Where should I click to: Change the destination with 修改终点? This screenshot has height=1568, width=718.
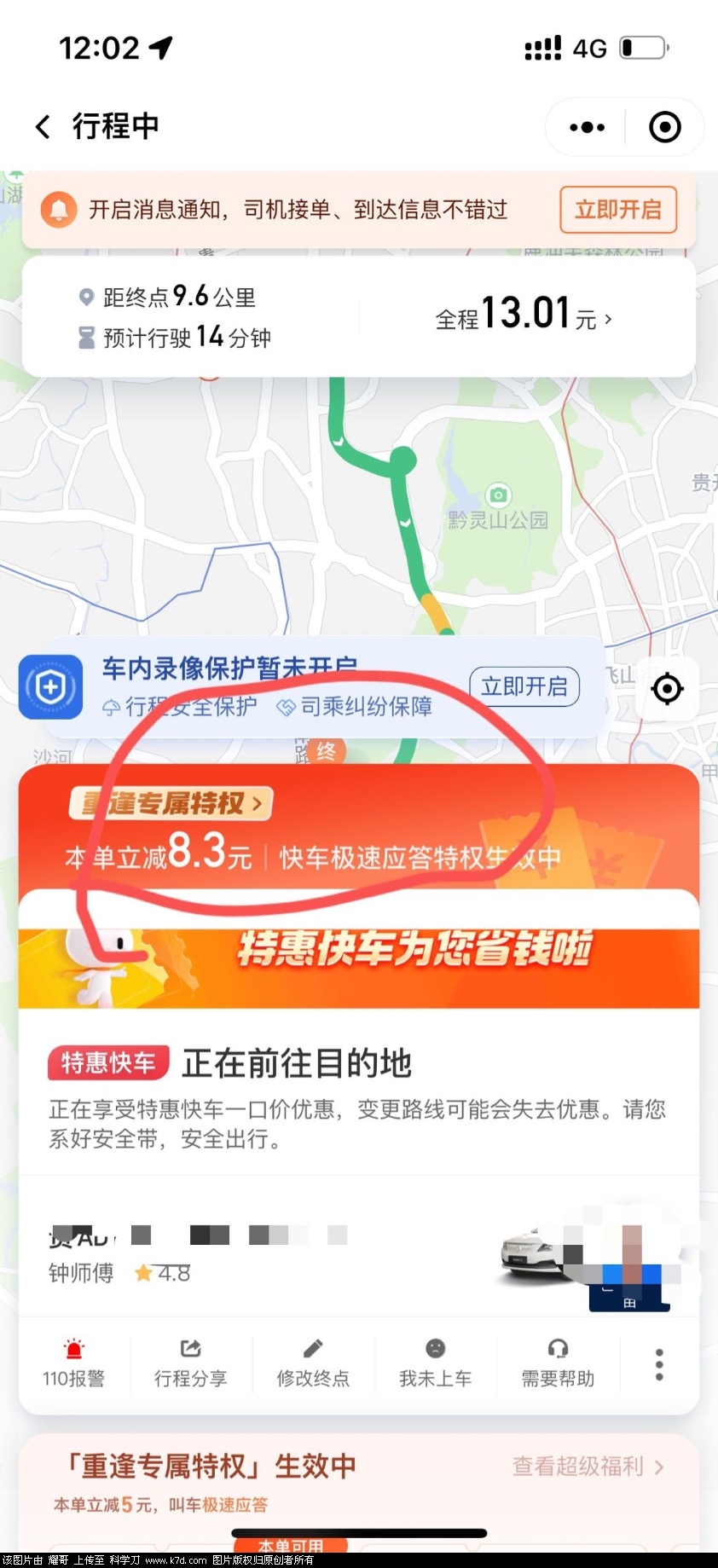(x=313, y=1364)
